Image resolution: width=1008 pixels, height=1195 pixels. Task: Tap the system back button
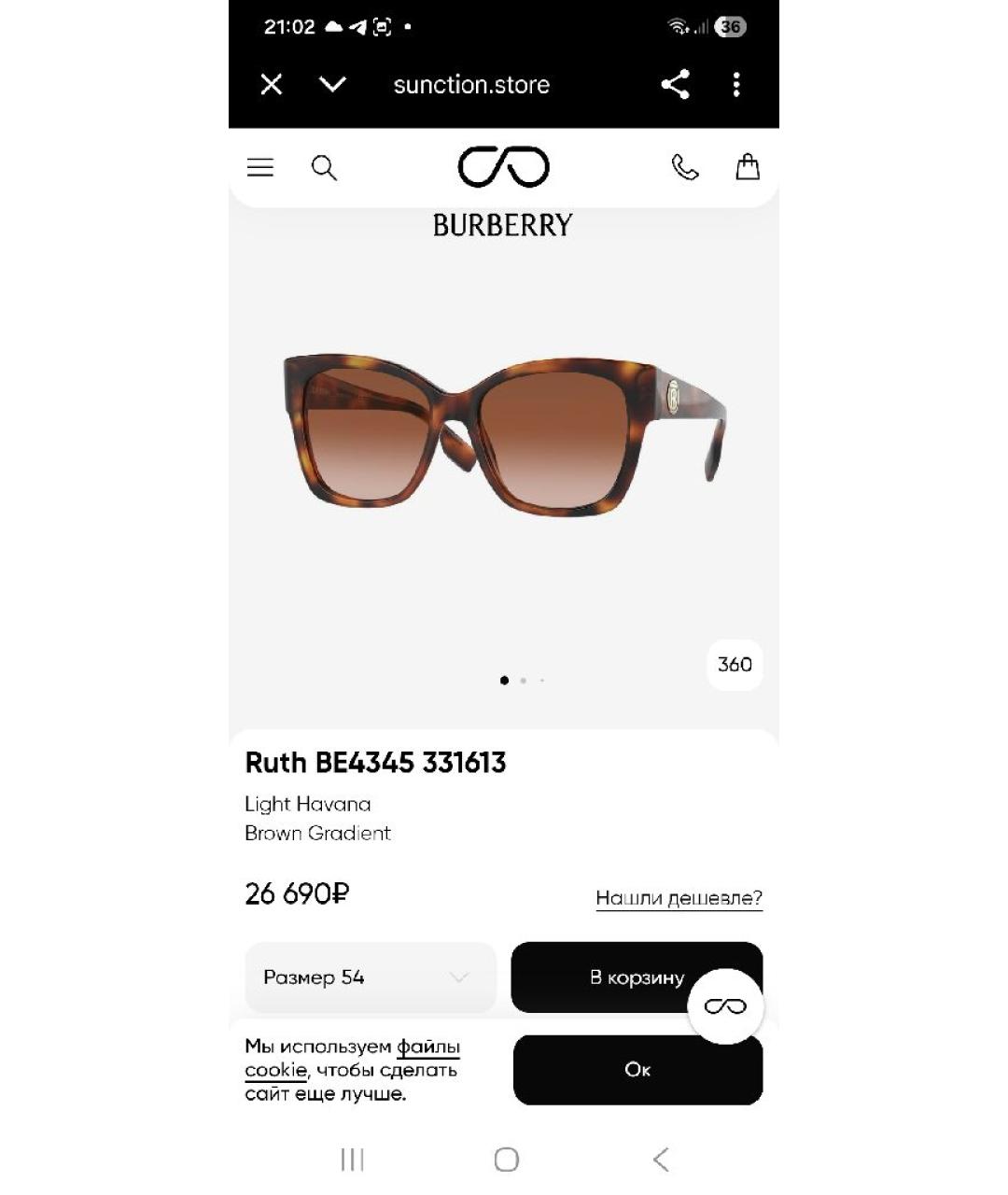point(661,1160)
